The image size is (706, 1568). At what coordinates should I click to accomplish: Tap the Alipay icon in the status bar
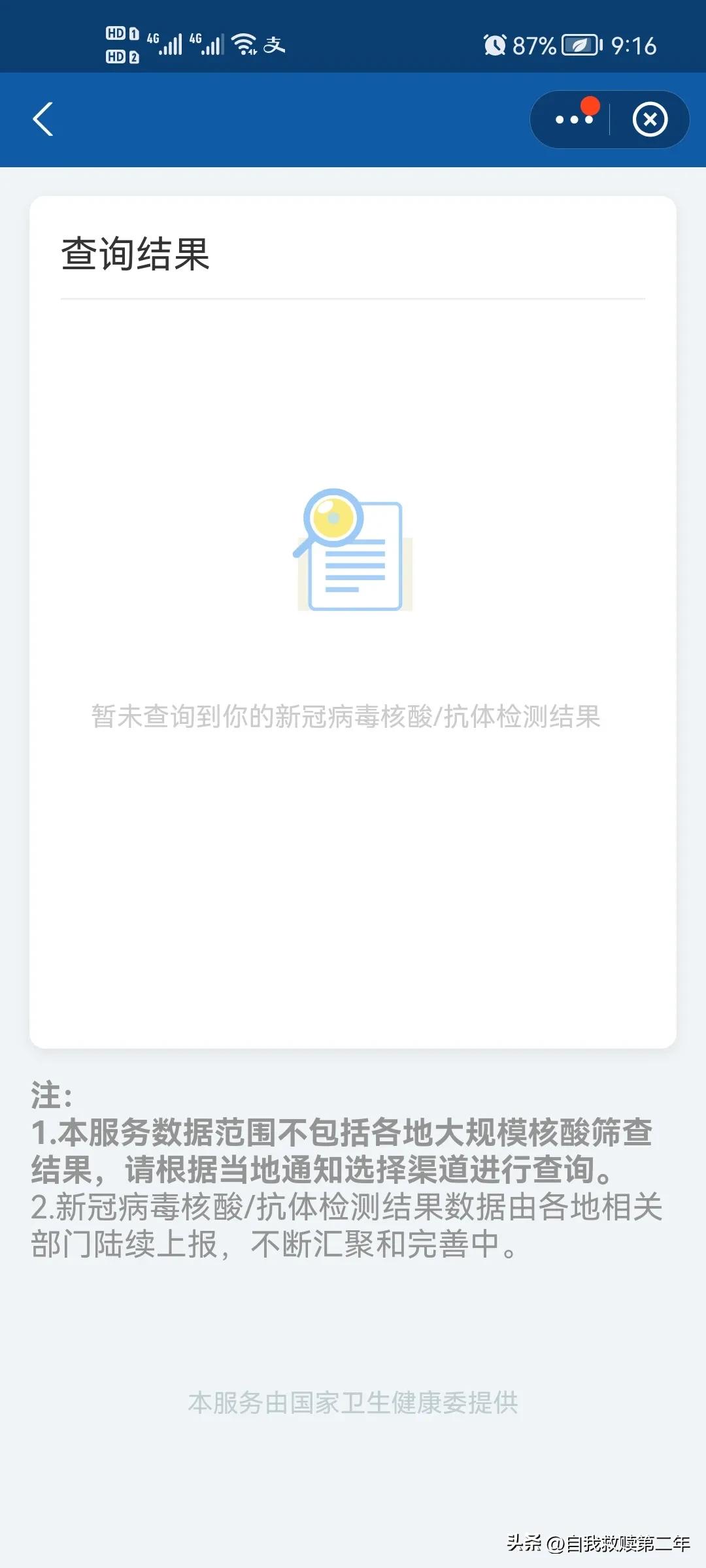coord(275,45)
